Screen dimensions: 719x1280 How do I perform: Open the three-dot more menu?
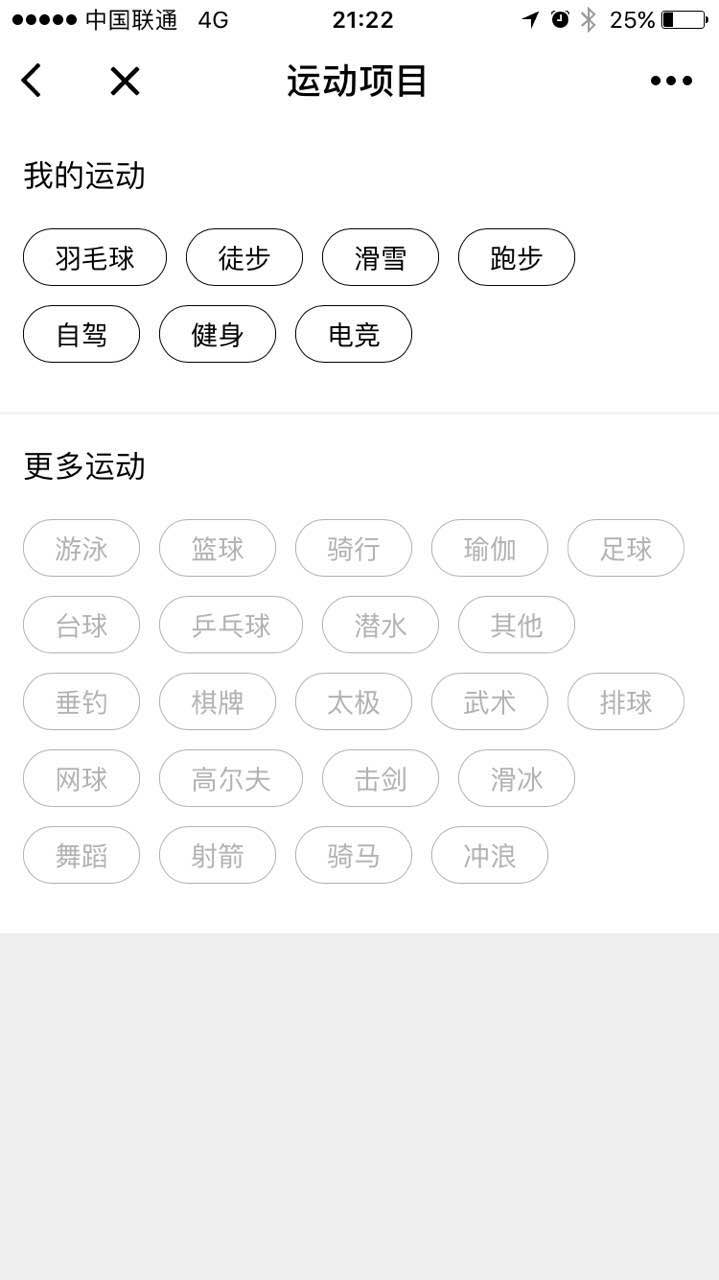(671, 81)
